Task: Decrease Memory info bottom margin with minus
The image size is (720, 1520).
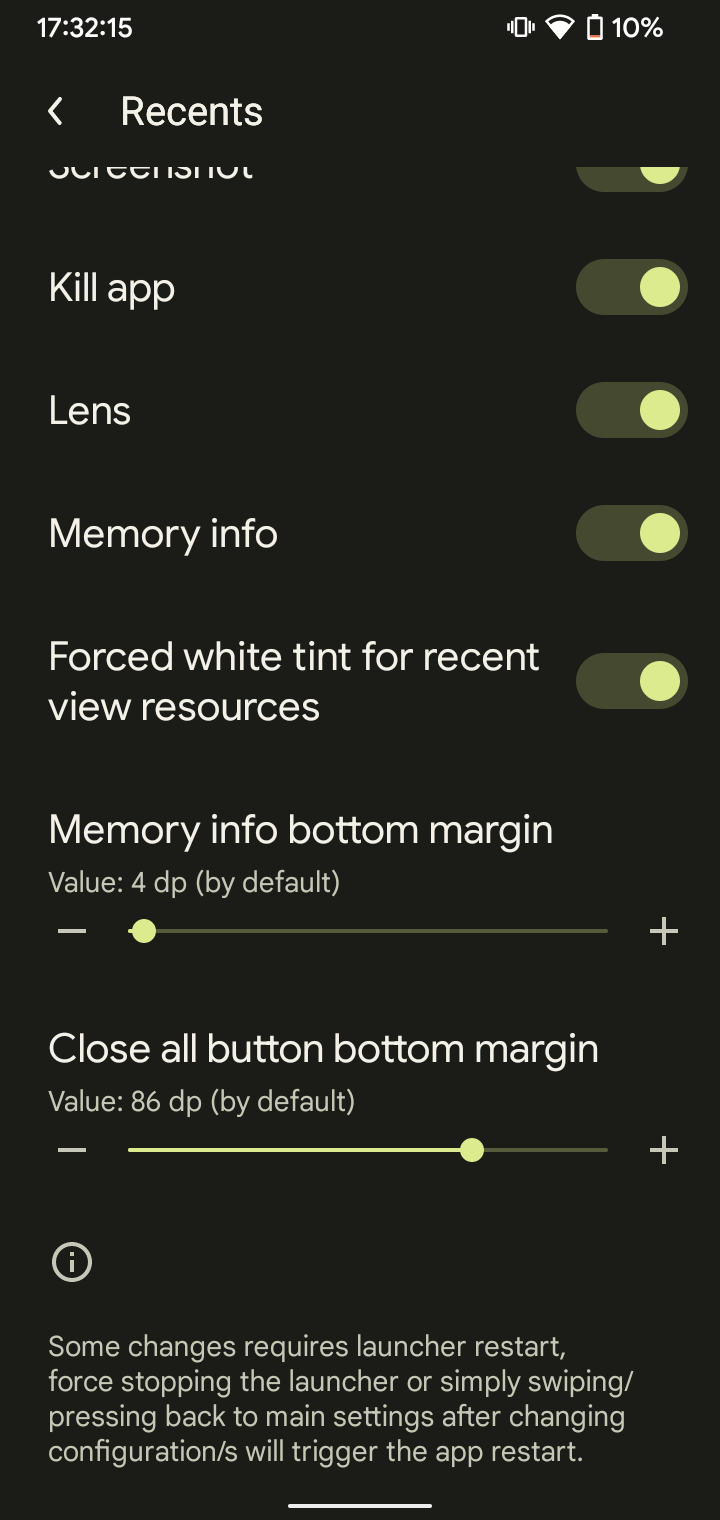Action: (72, 932)
